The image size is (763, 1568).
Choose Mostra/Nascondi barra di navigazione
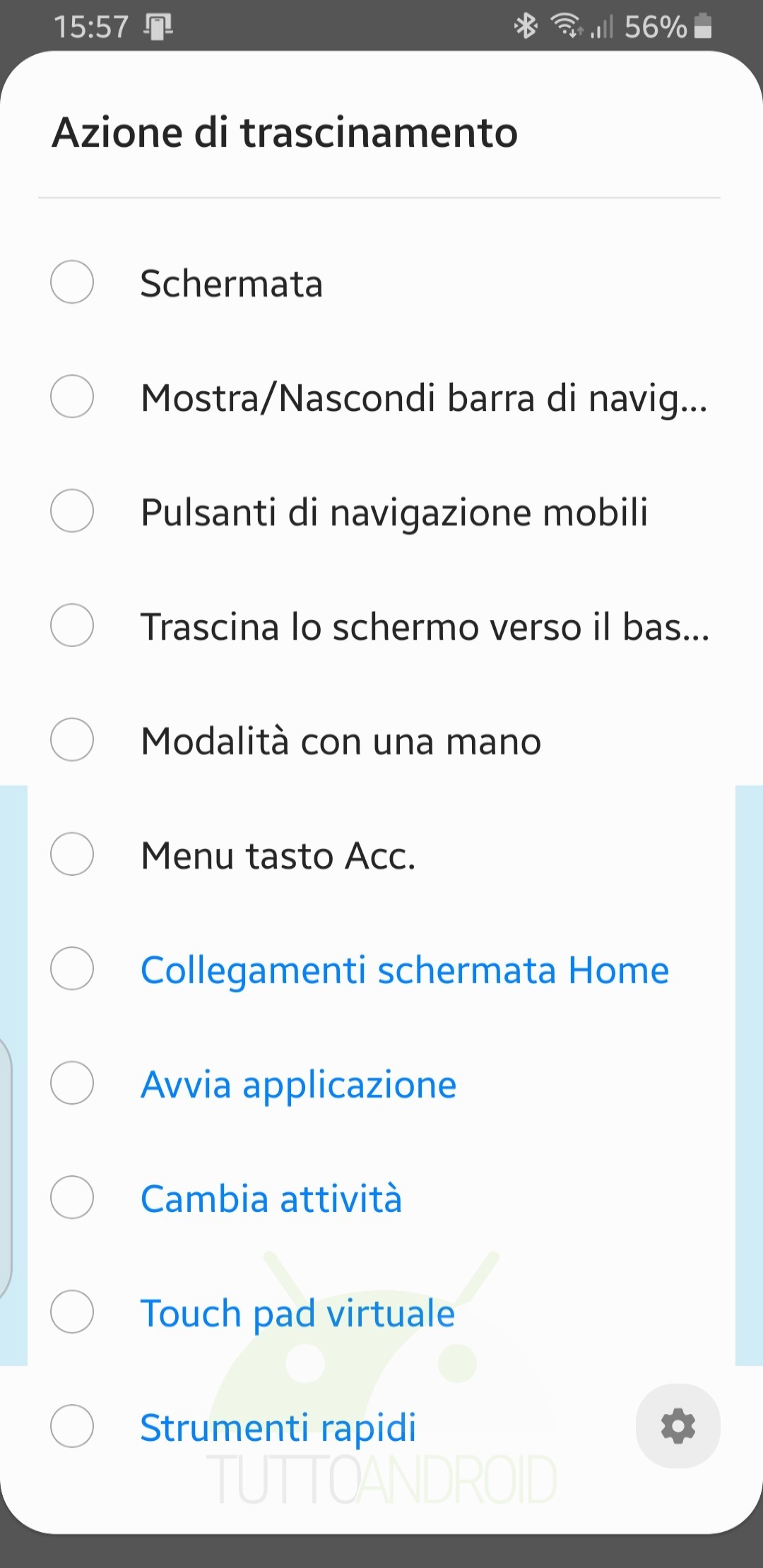[x=381, y=397]
